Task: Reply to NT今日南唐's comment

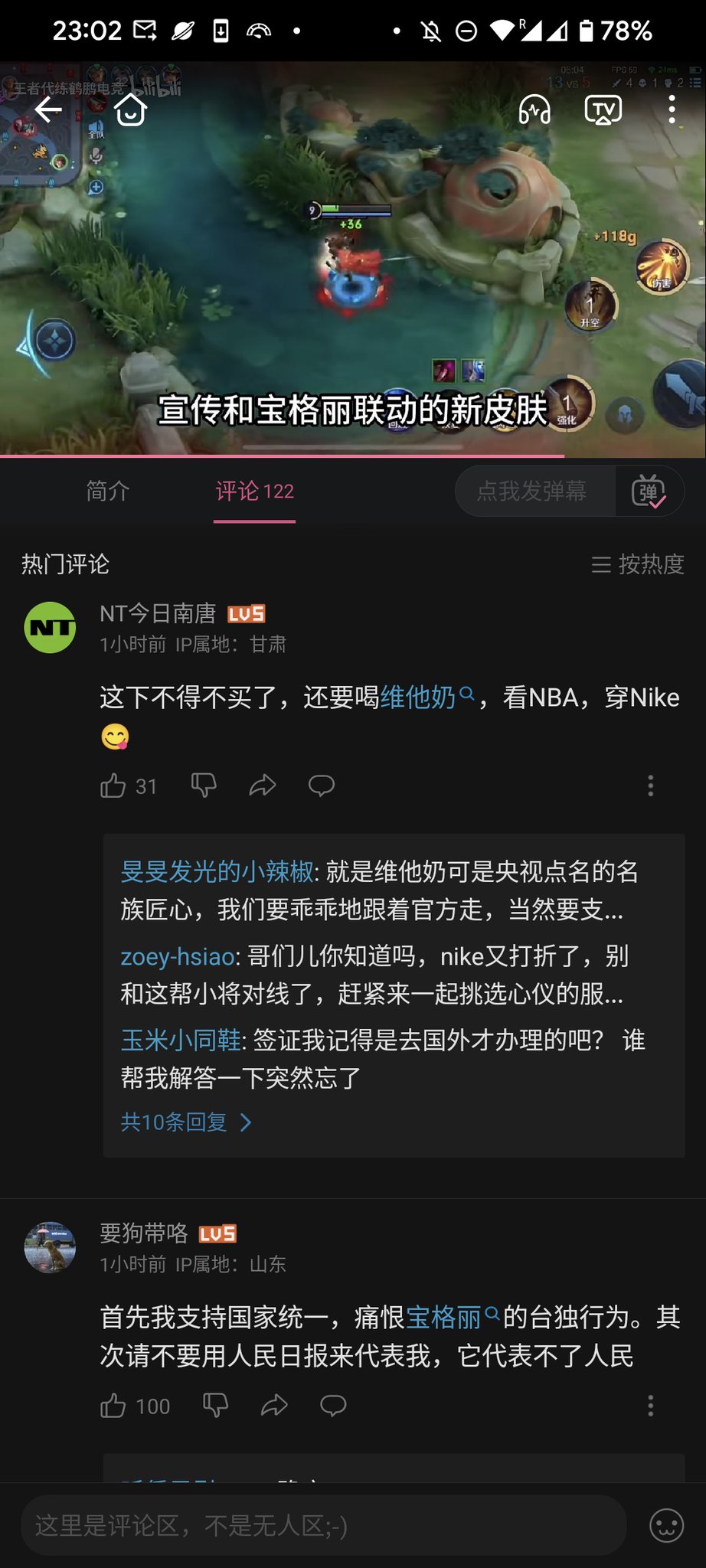Action: (x=322, y=786)
